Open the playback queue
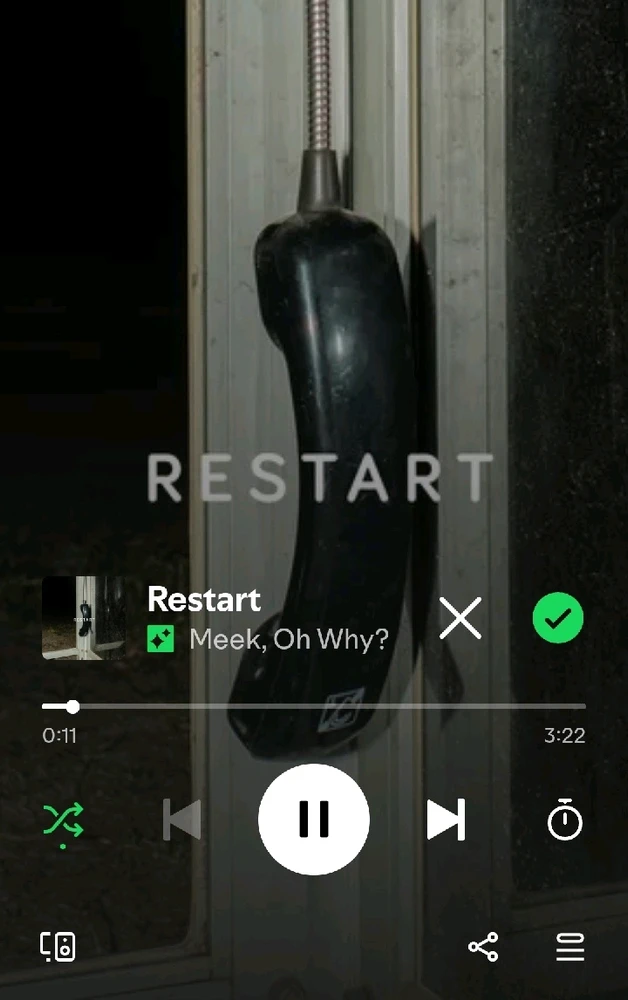The height and width of the screenshot is (1000, 628). (x=570, y=947)
